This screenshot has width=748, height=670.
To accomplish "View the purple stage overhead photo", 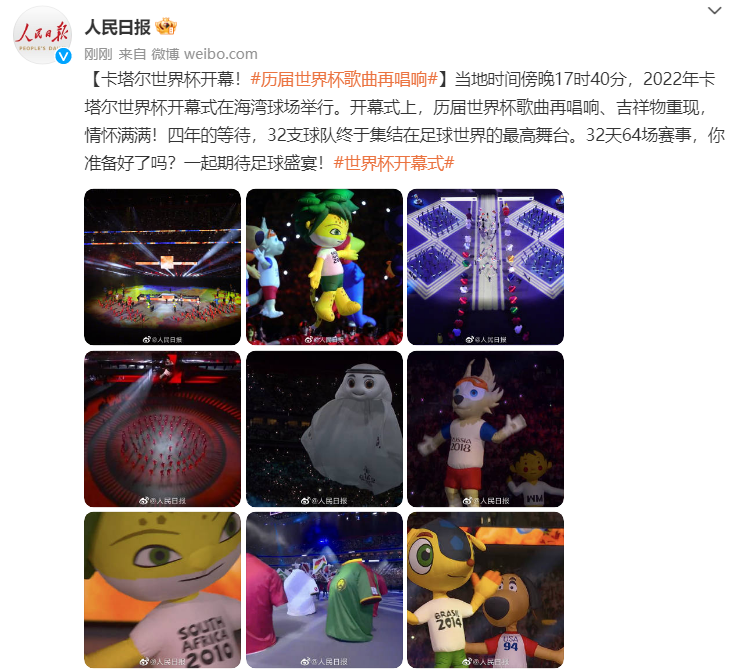I will (x=485, y=266).
